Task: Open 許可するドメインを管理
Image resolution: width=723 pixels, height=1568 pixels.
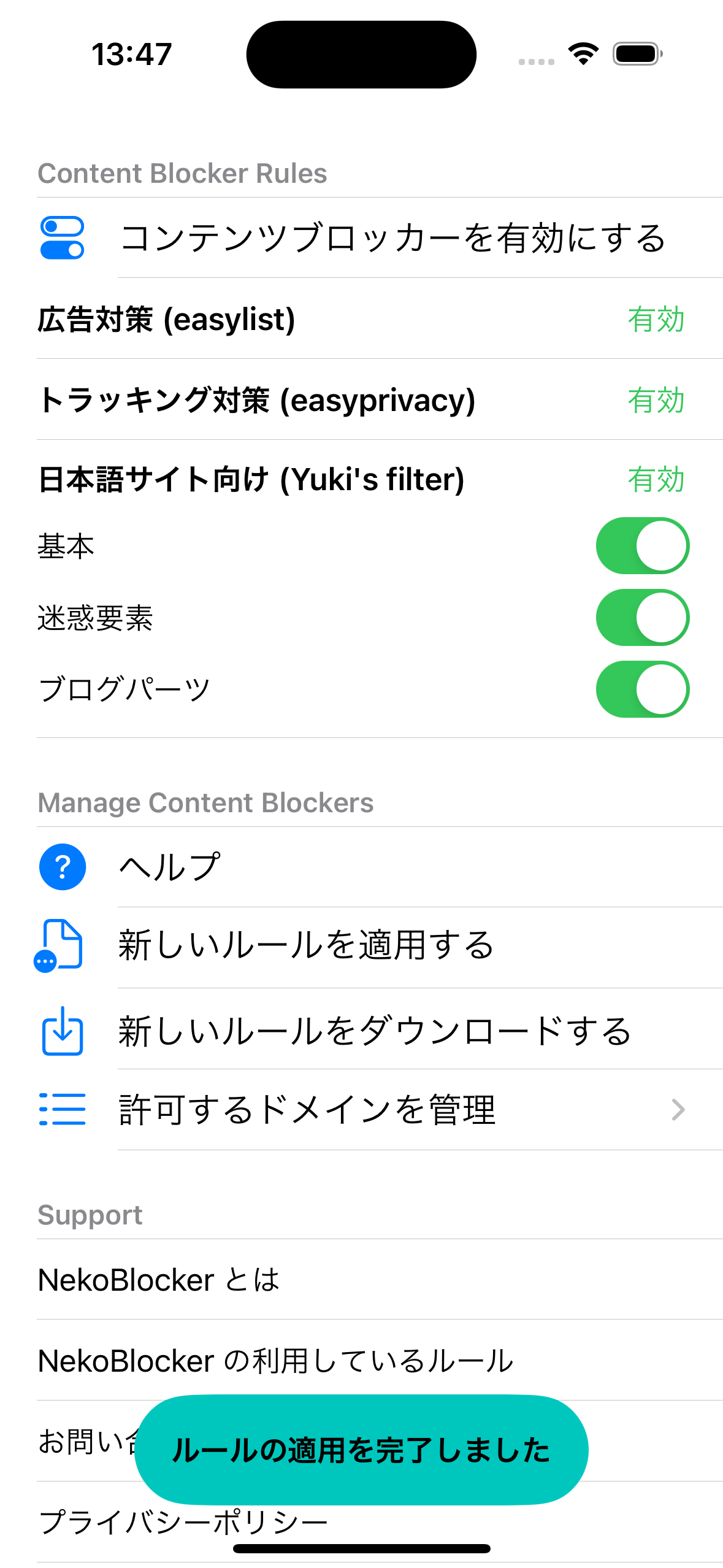Action: (380, 1110)
